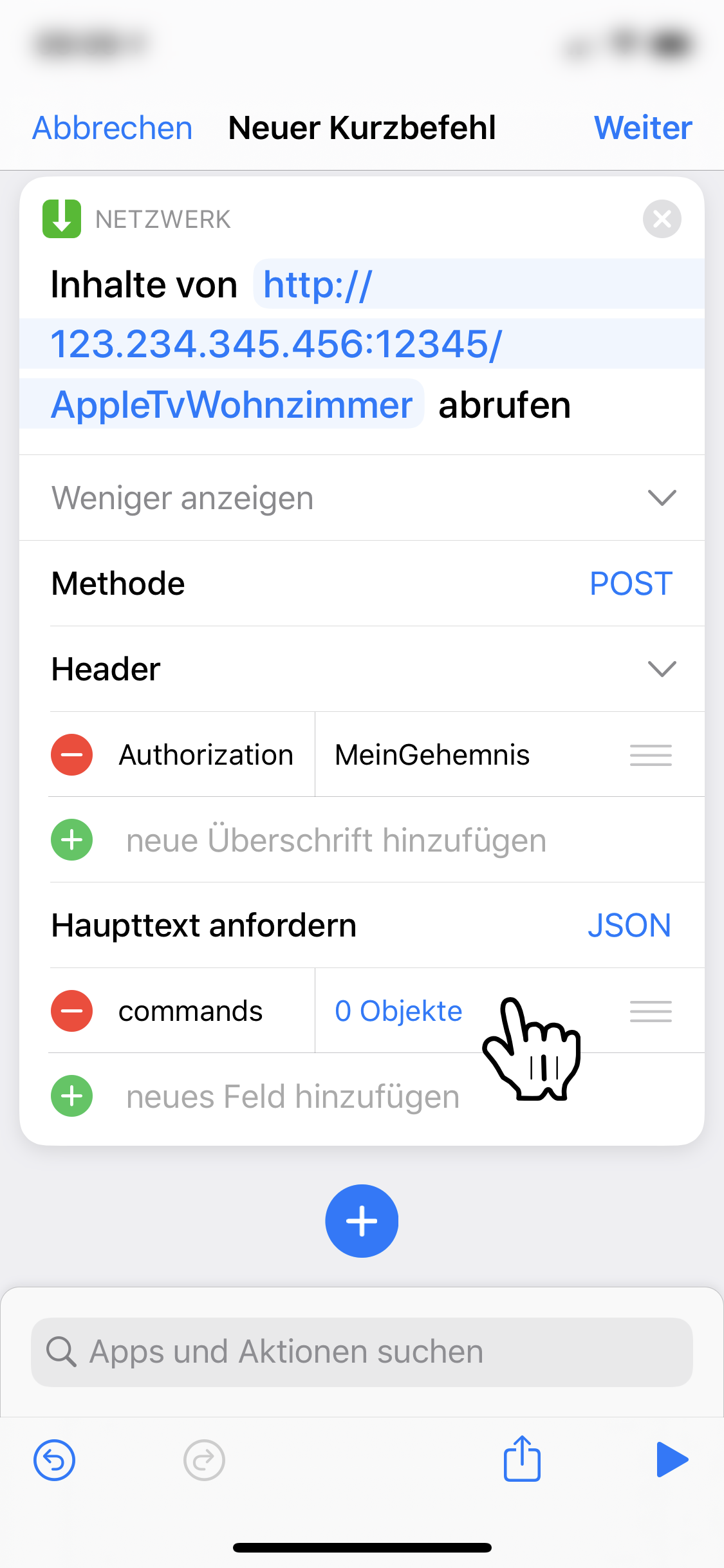Edit the Authorization header key
724x1568 pixels.
click(206, 754)
